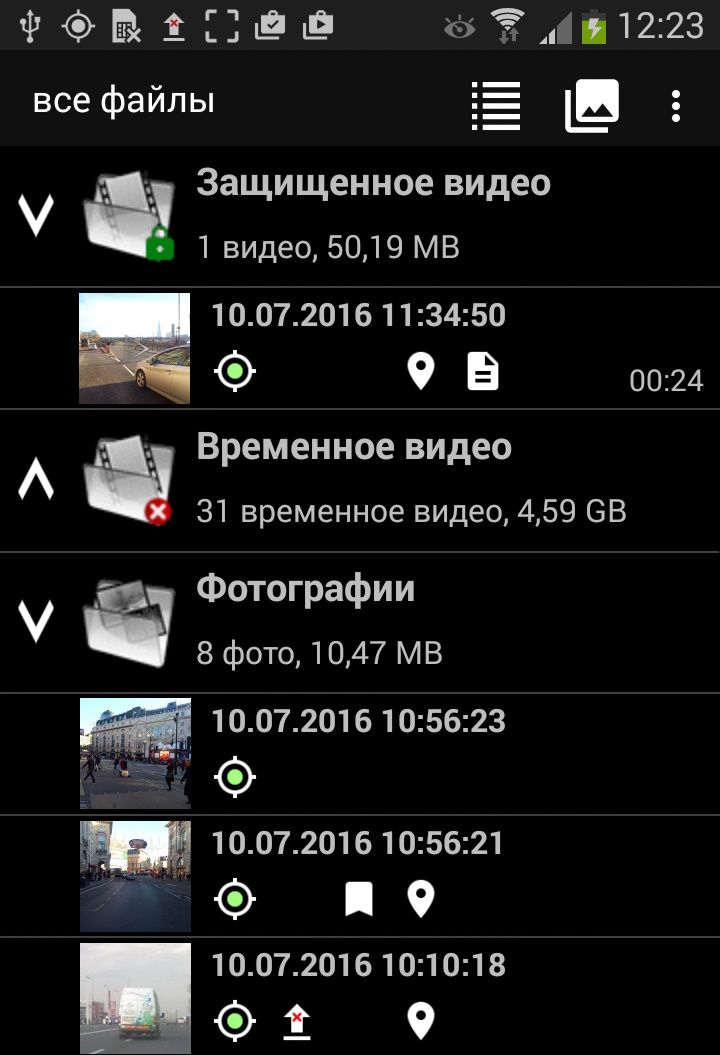Play the video from 10.07.2016 11:34:50

click(135, 348)
